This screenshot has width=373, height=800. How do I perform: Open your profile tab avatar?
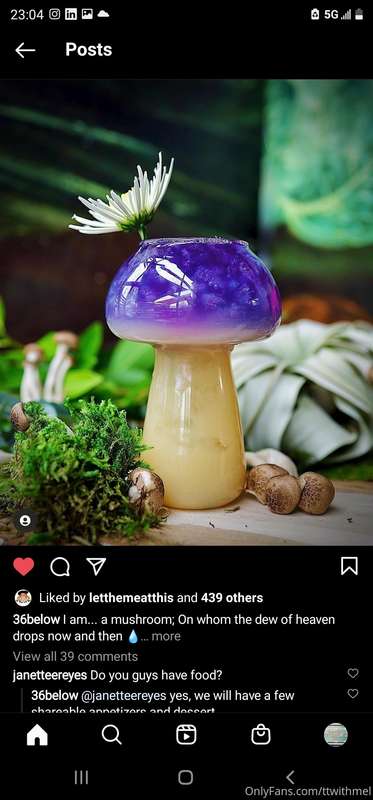click(x=336, y=735)
